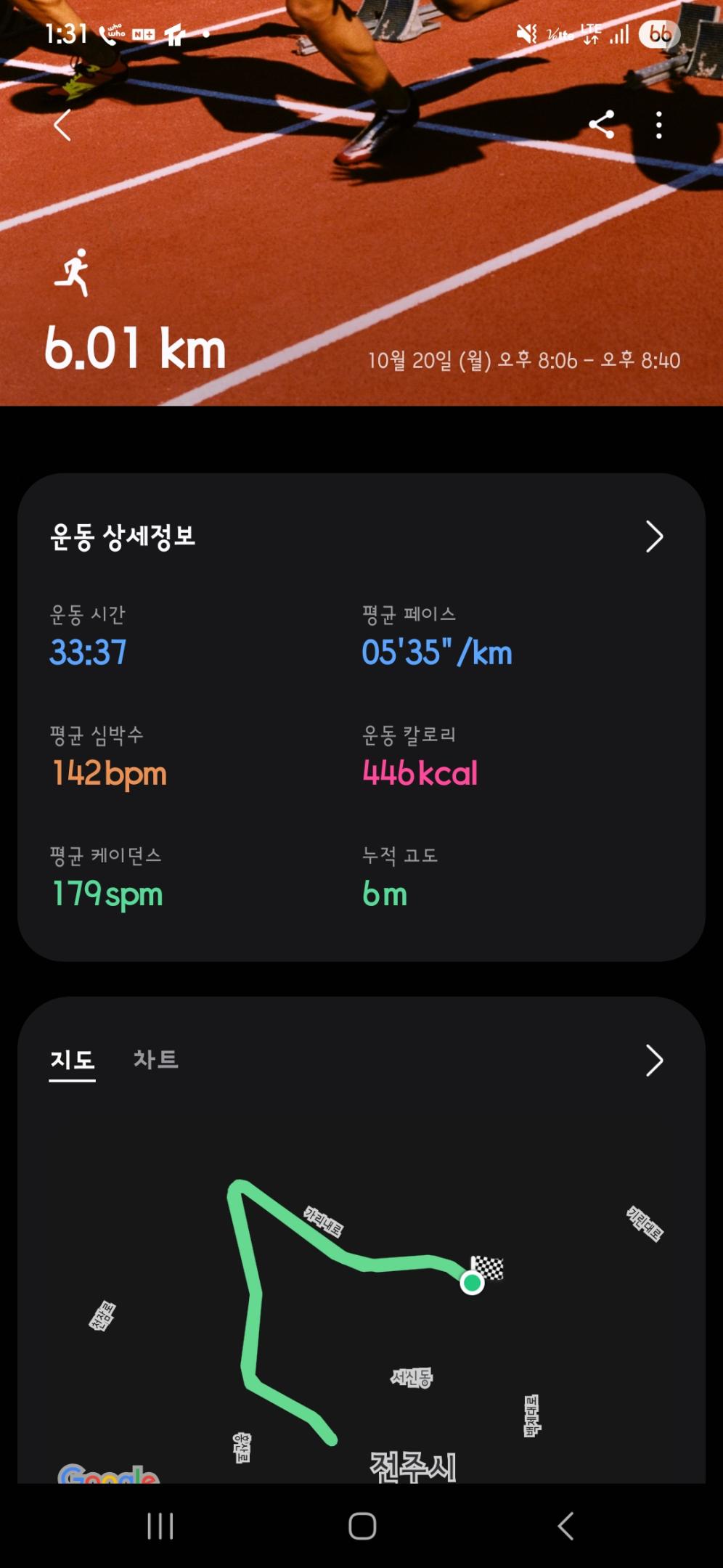Select the 지도 tab
Image resolution: width=723 pixels, height=1568 pixels.
pyautogui.click(x=73, y=1060)
